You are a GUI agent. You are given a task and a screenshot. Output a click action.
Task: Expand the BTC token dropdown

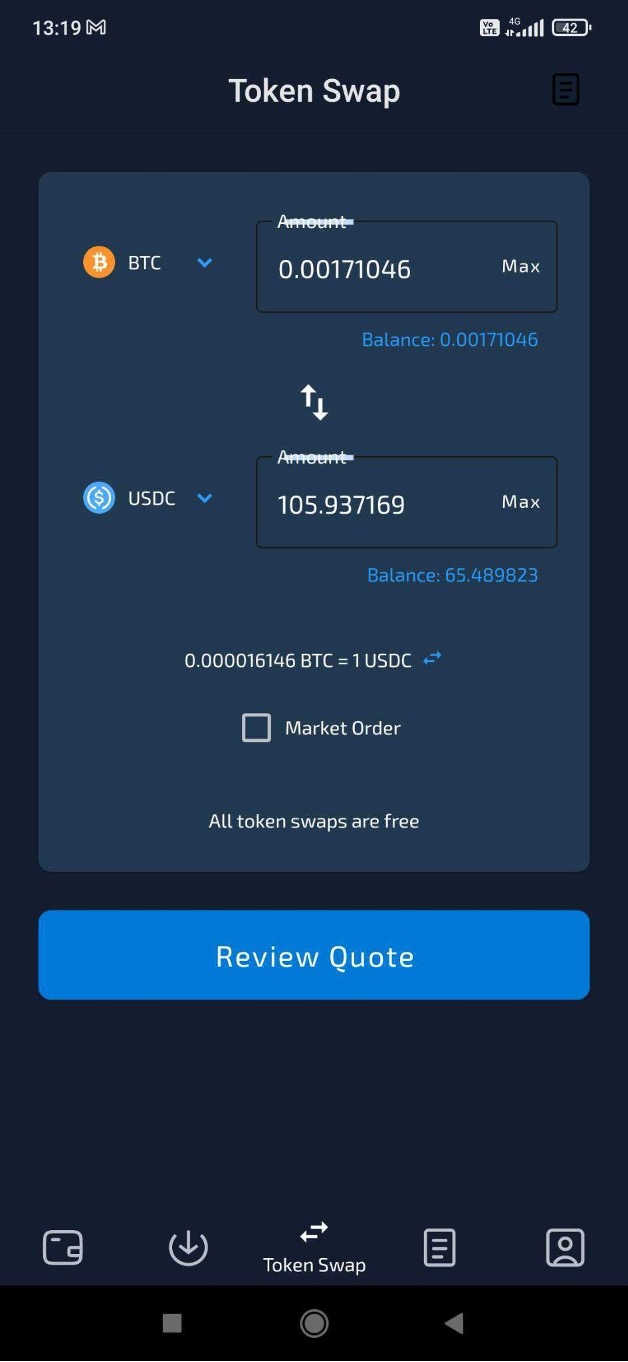click(204, 263)
